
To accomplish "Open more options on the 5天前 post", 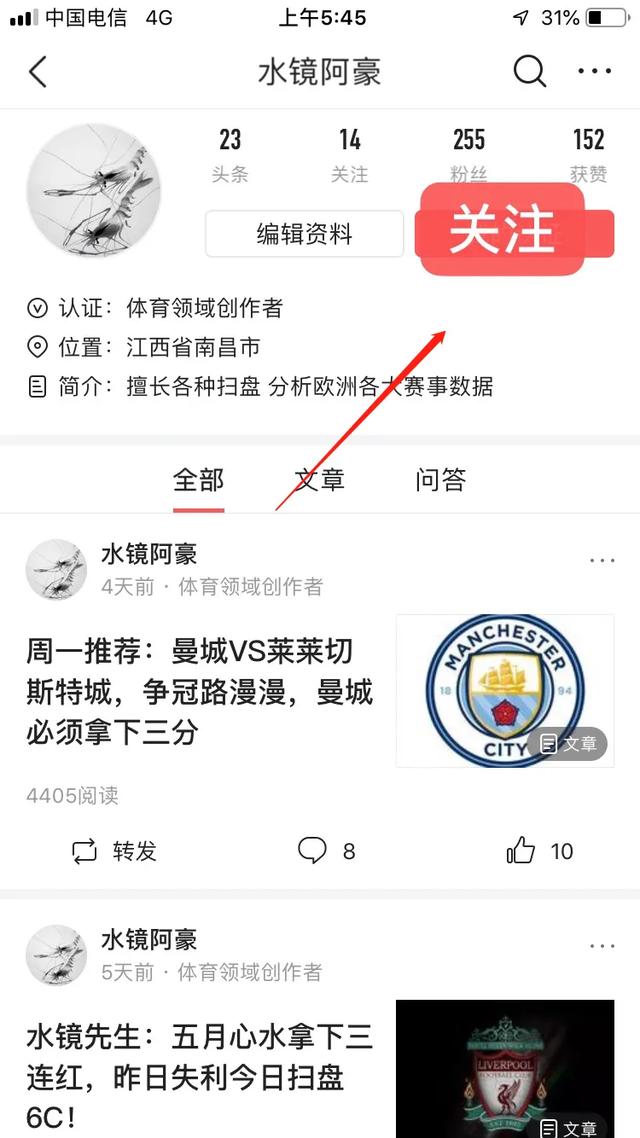I will [x=602, y=946].
